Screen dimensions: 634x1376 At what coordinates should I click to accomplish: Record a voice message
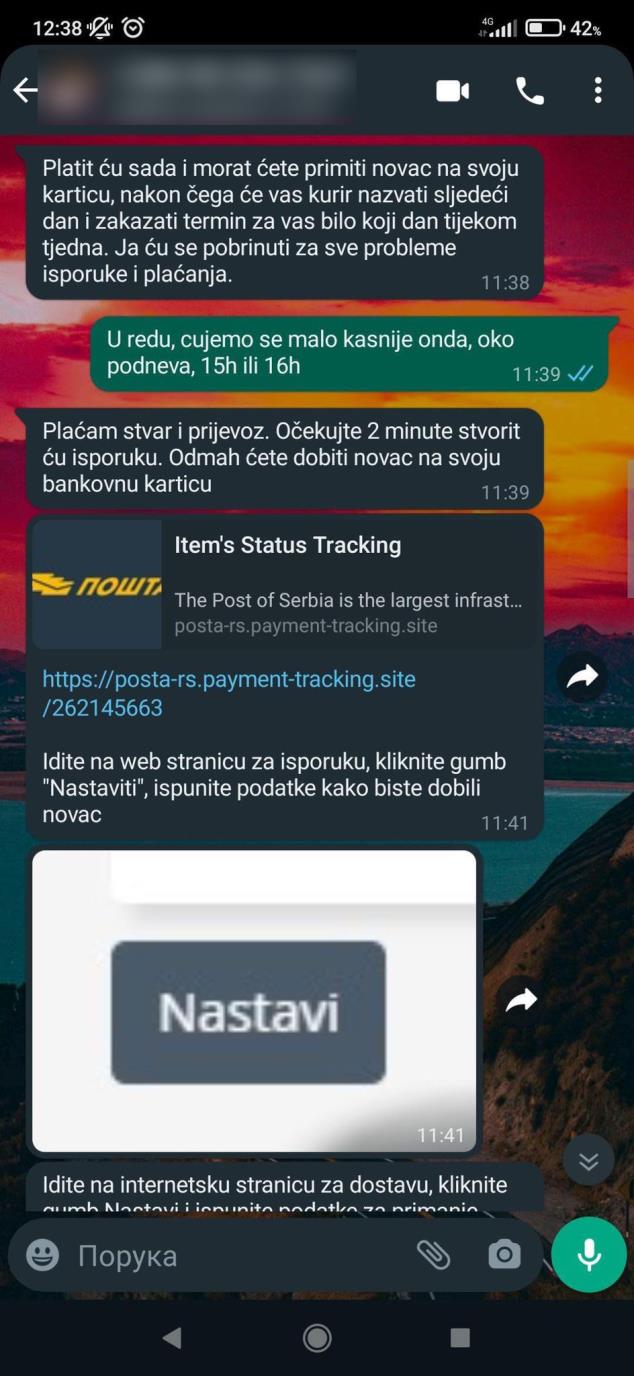point(589,1255)
